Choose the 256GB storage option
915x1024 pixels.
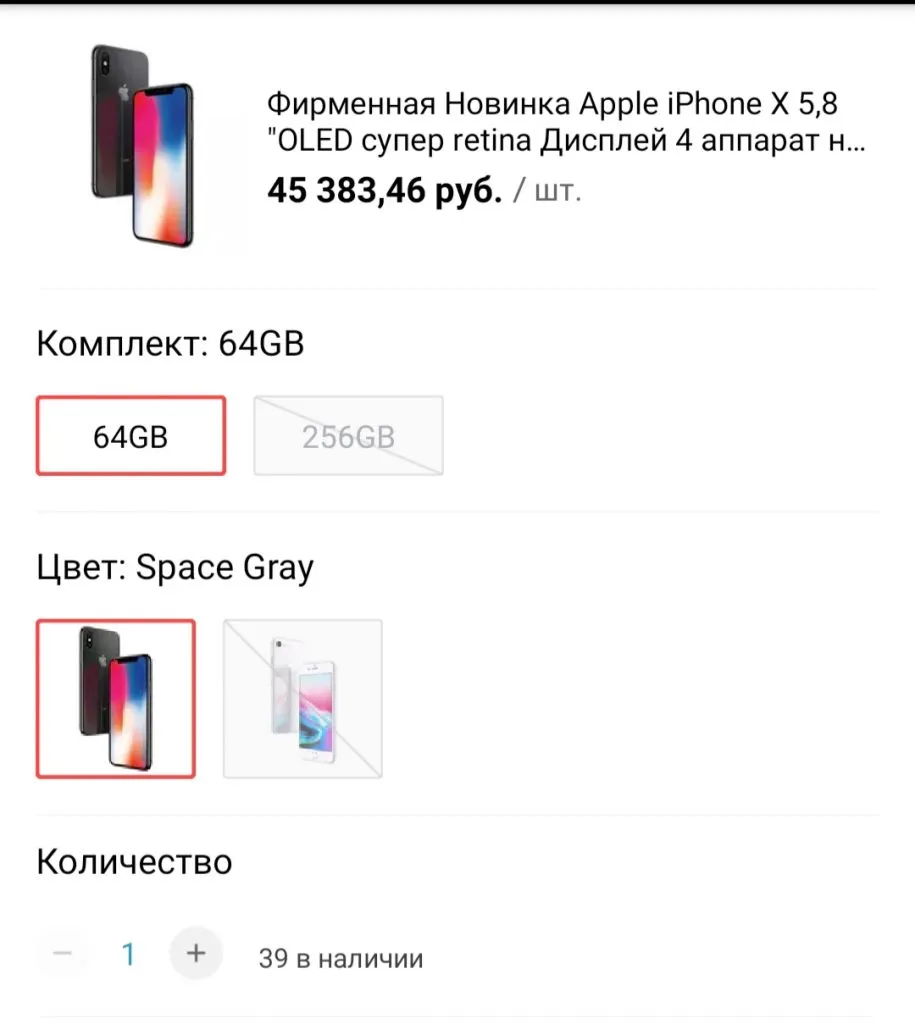point(348,436)
